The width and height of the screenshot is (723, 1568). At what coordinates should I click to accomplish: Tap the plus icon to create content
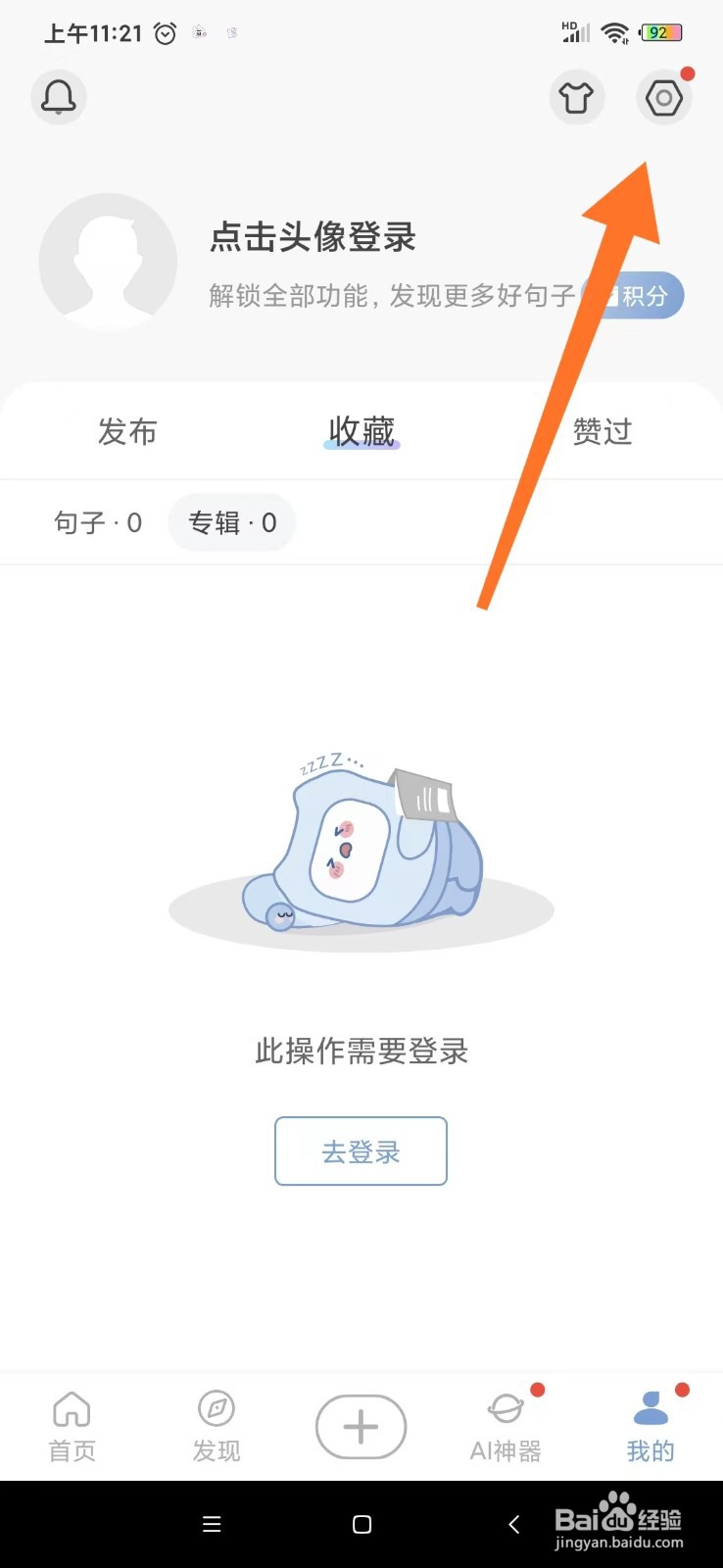[361, 1426]
